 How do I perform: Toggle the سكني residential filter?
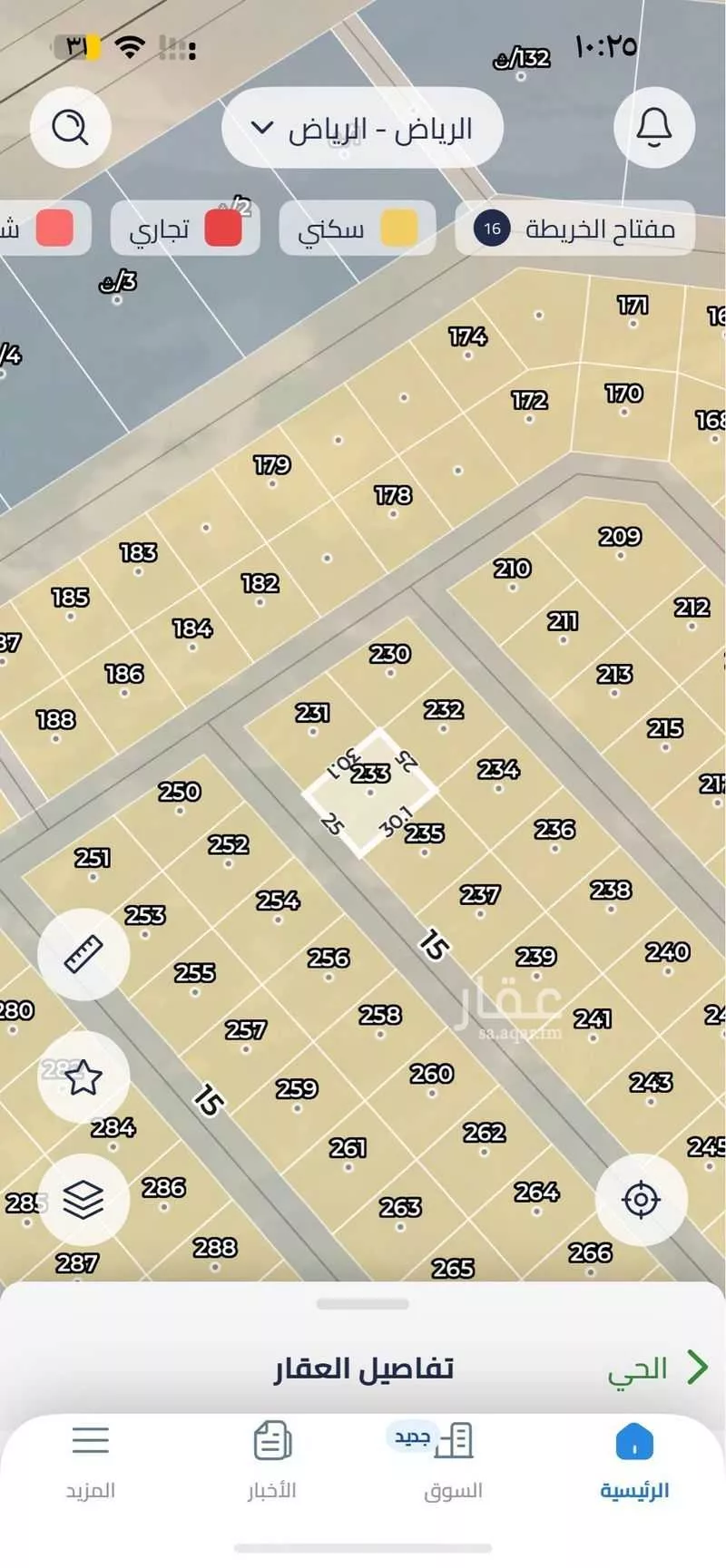[x=357, y=229]
